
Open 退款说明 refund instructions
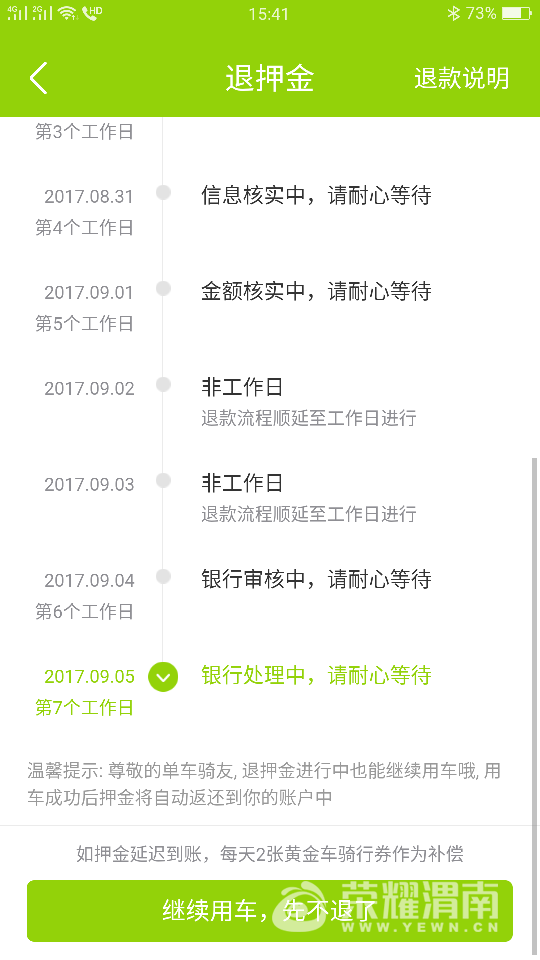[x=462, y=78]
